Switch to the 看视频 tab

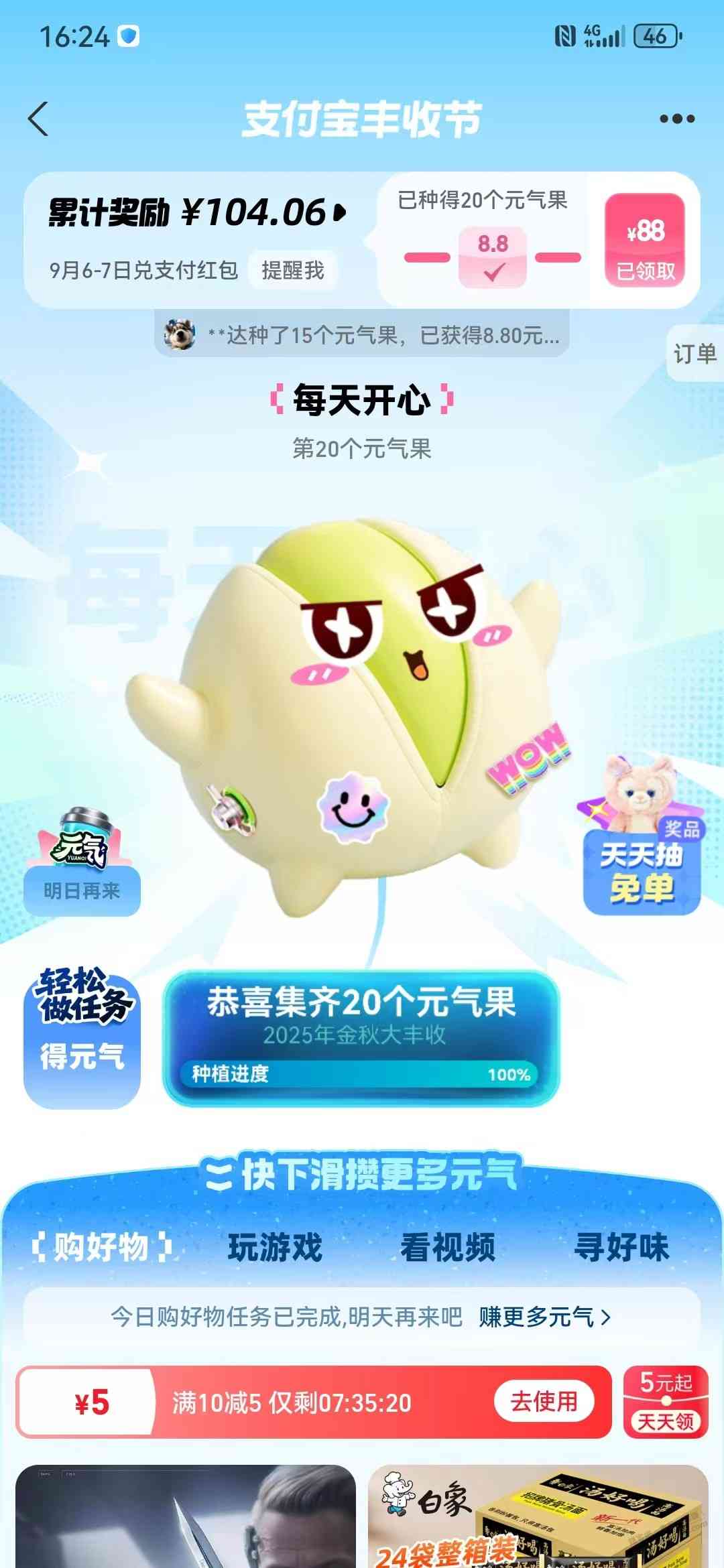pyautogui.click(x=448, y=1247)
